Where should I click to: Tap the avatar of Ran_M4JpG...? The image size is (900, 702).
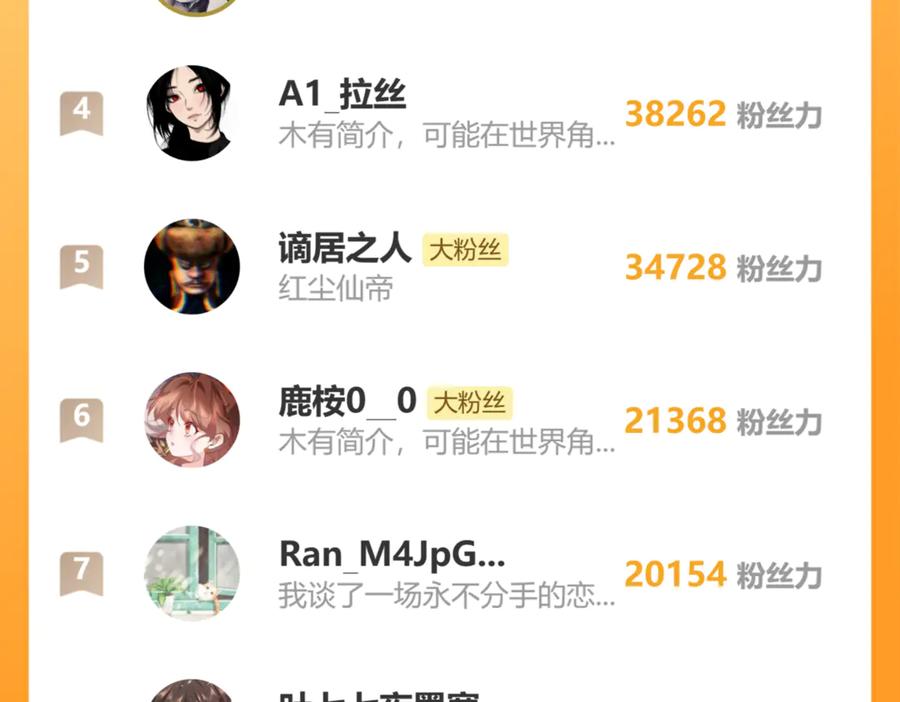click(192, 573)
